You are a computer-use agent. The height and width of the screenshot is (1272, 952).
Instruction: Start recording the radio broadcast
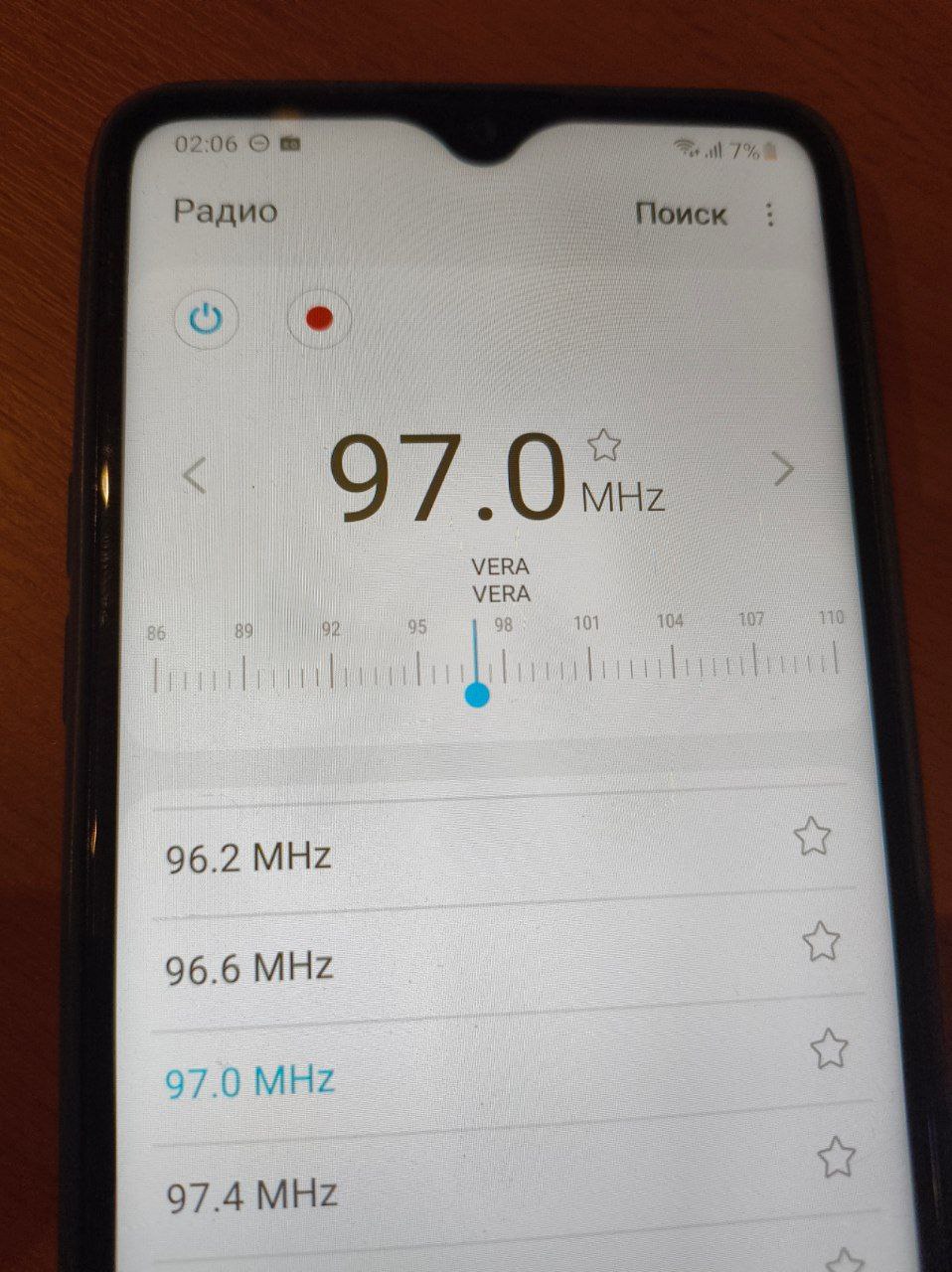(x=319, y=319)
